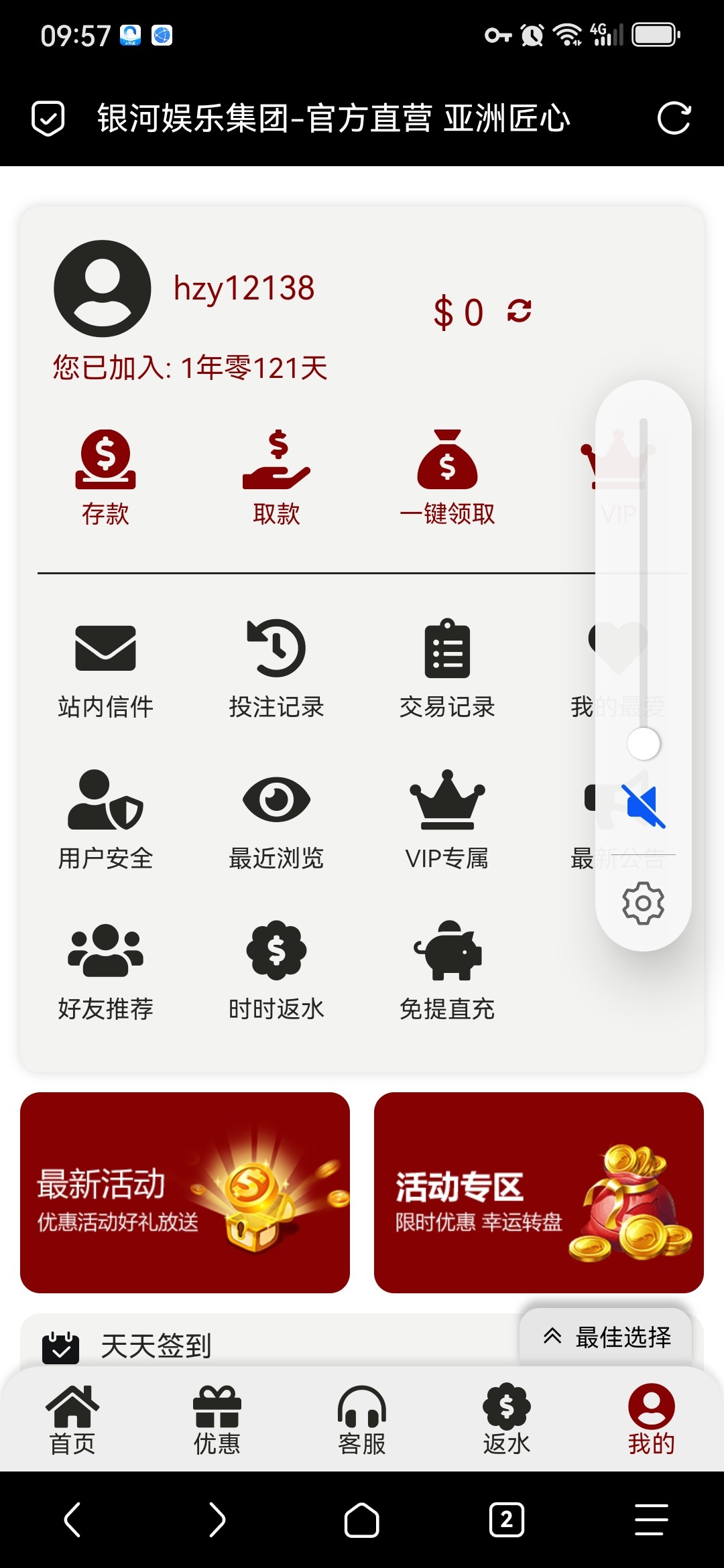Open 交易记录 transaction record icon
724x1568 pixels.
(446, 648)
